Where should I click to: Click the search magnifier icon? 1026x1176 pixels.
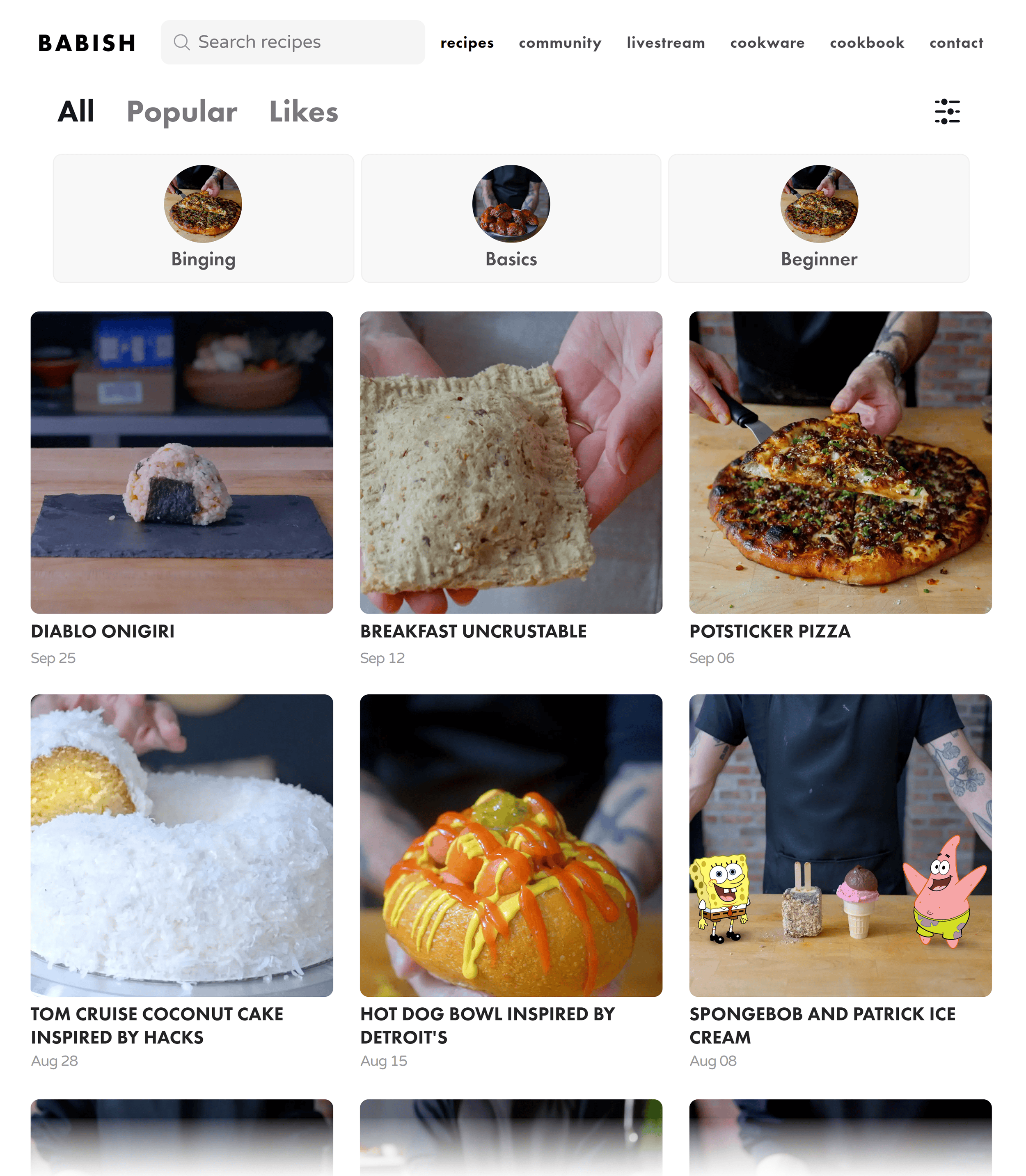tap(183, 41)
